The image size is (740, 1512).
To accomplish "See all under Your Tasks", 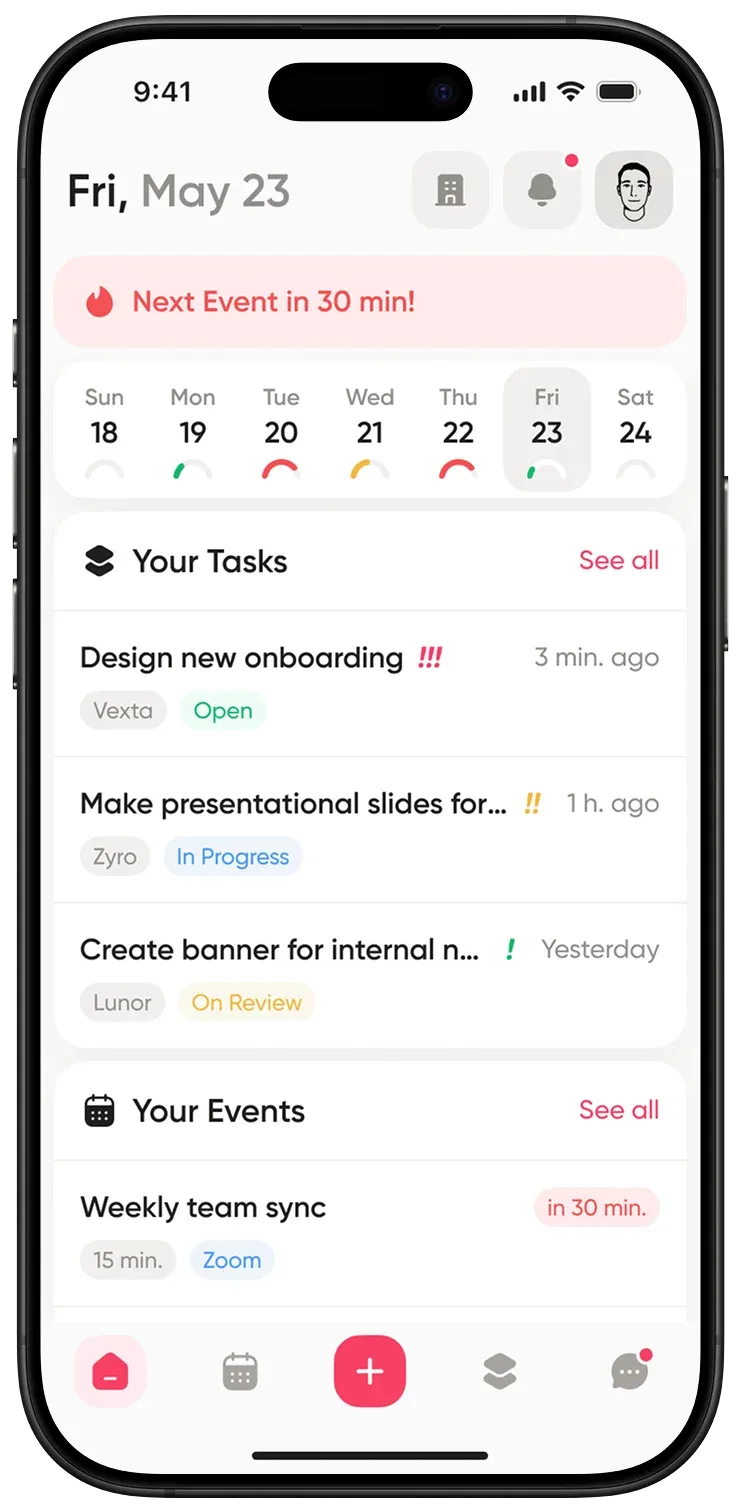I will point(618,561).
